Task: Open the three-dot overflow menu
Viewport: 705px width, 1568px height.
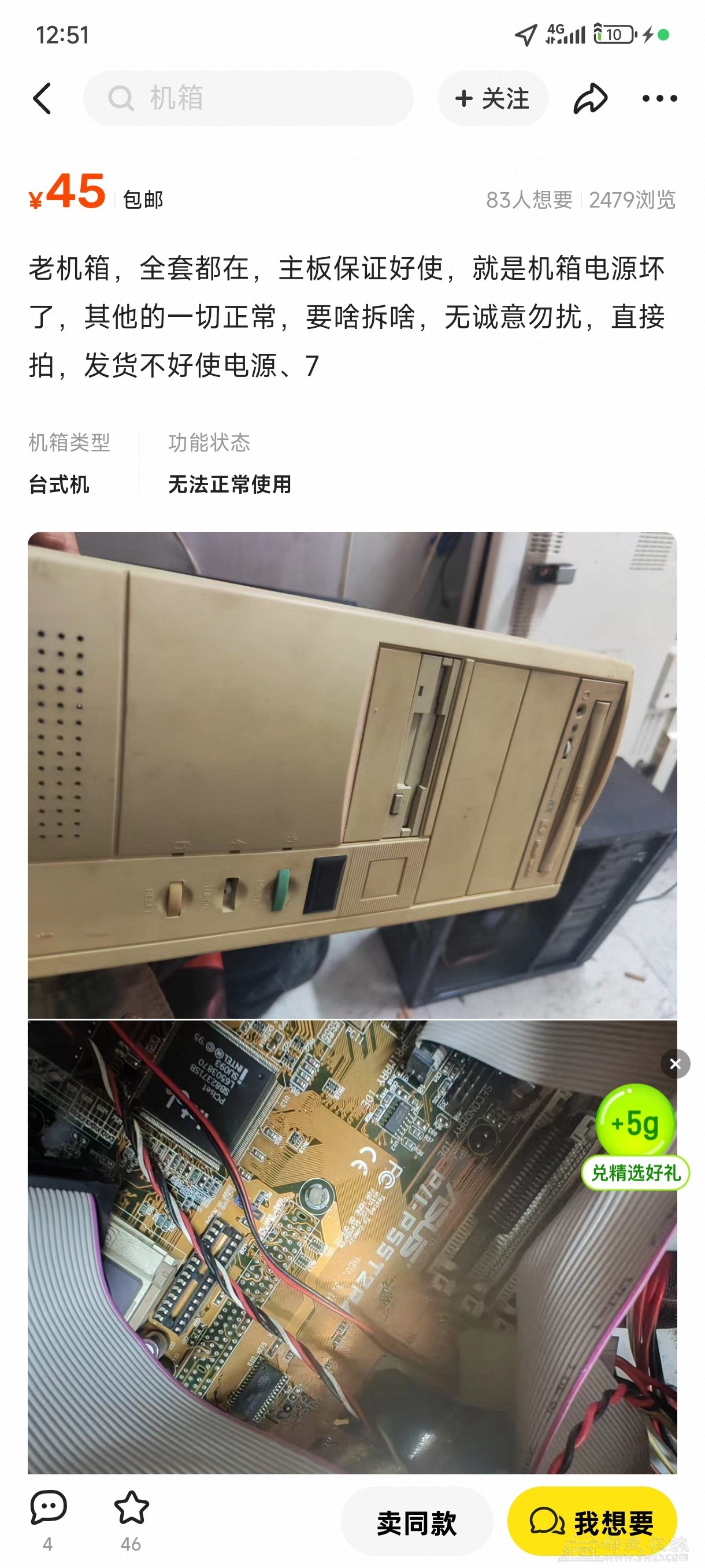Action: pos(659,98)
